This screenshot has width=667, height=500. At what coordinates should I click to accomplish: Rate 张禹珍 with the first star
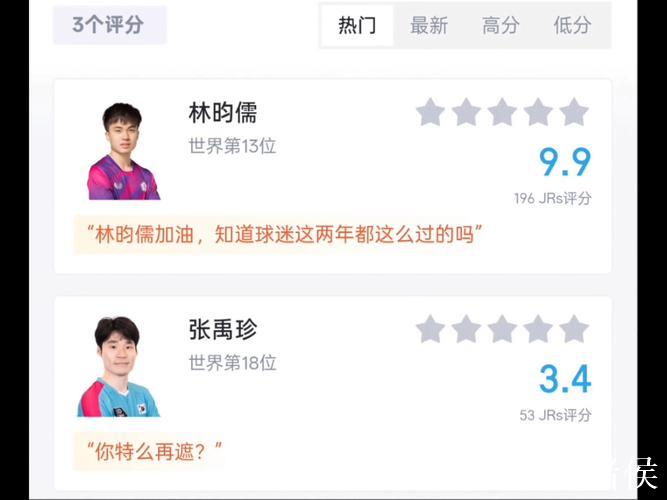430,329
